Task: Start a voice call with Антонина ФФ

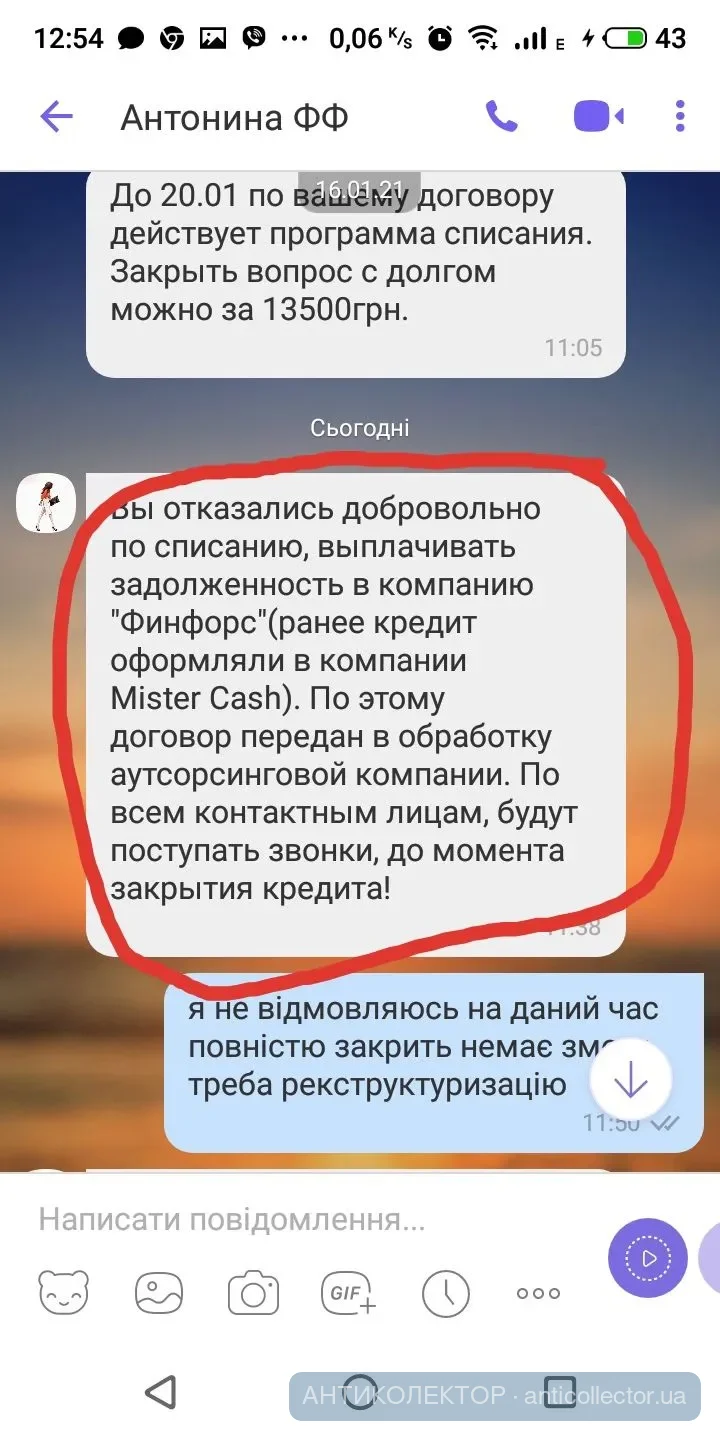Action: [501, 118]
